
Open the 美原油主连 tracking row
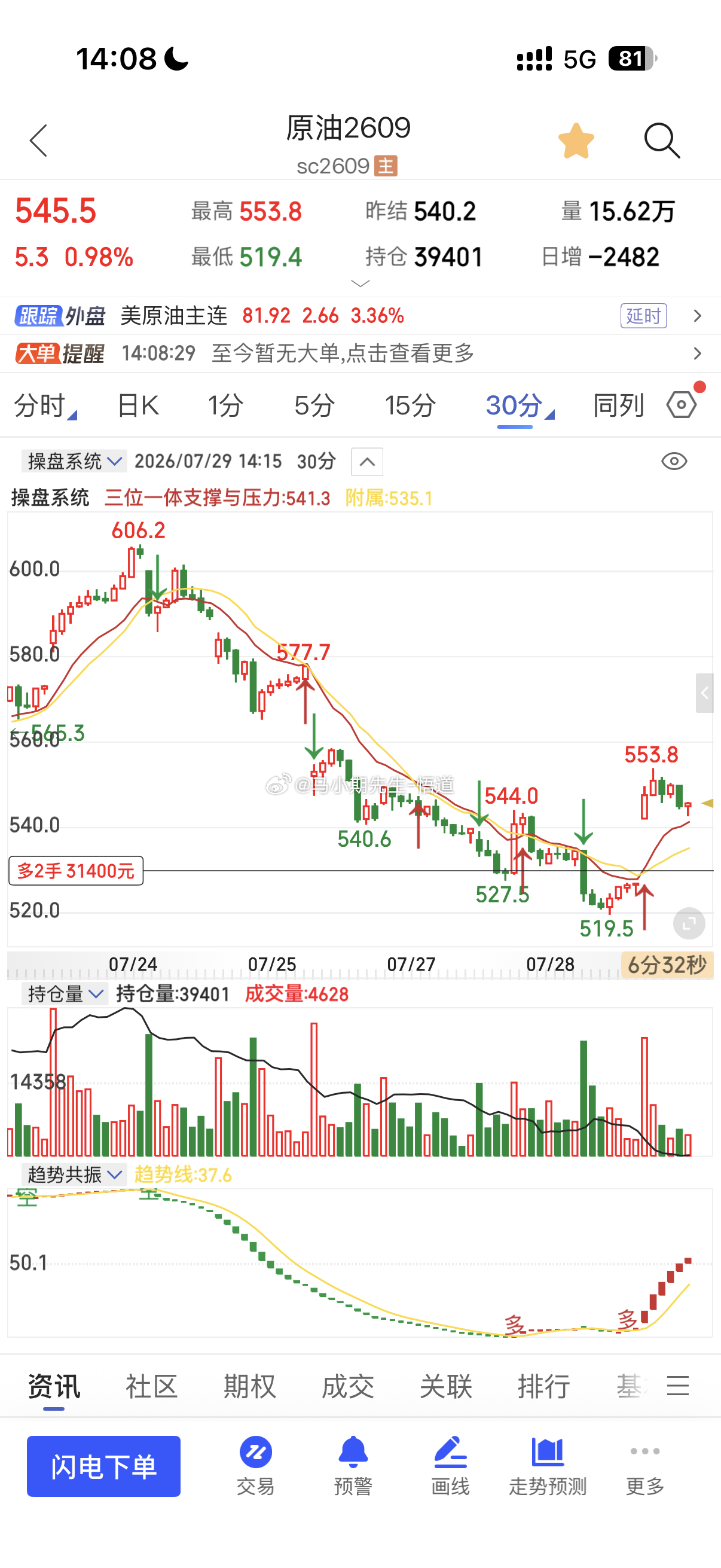click(x=360, y=316)
